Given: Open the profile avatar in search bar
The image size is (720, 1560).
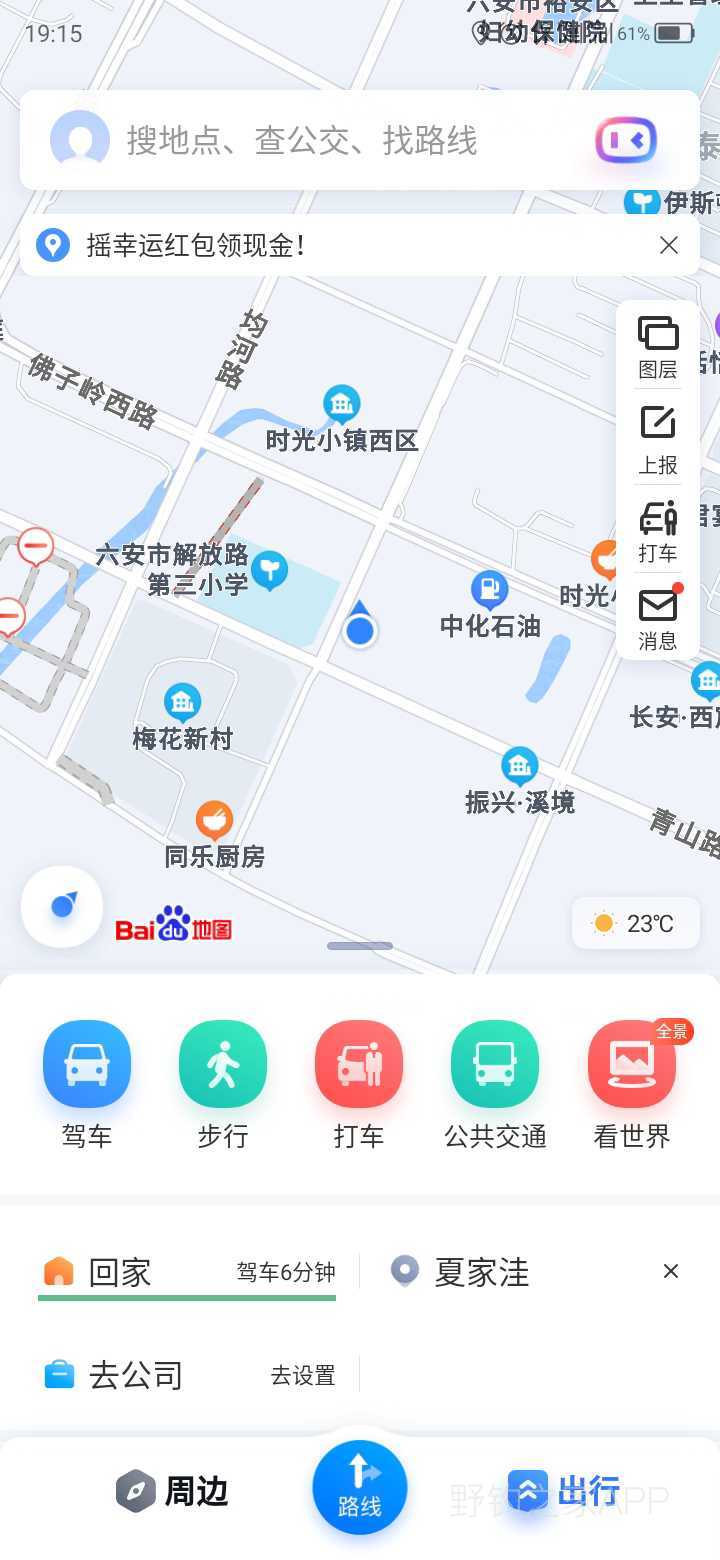Looking at the screenshot, I should (x=80, y=141).
